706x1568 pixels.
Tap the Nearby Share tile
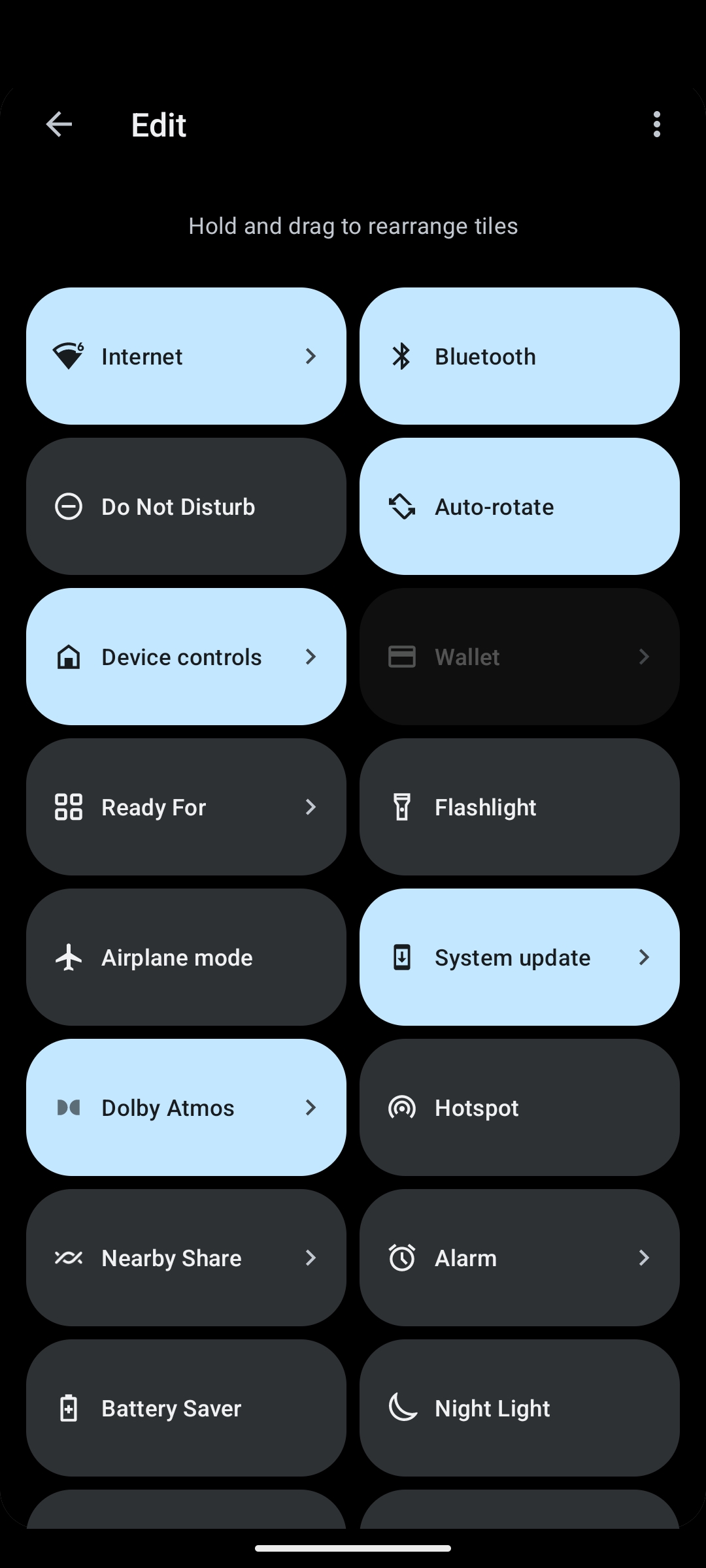pos(186,1258)
